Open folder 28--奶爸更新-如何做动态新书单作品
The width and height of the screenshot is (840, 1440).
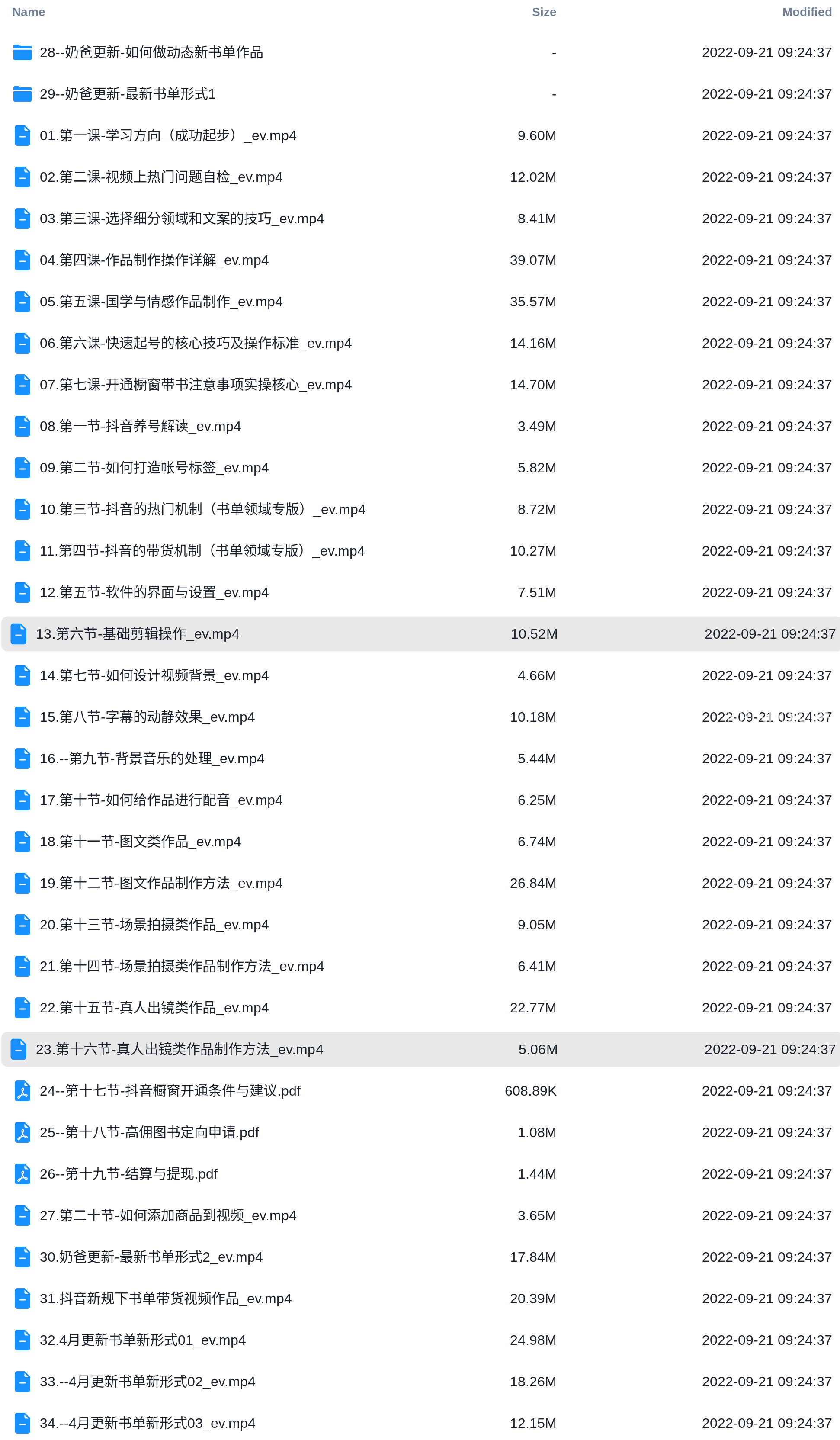(x=151, y=52)
